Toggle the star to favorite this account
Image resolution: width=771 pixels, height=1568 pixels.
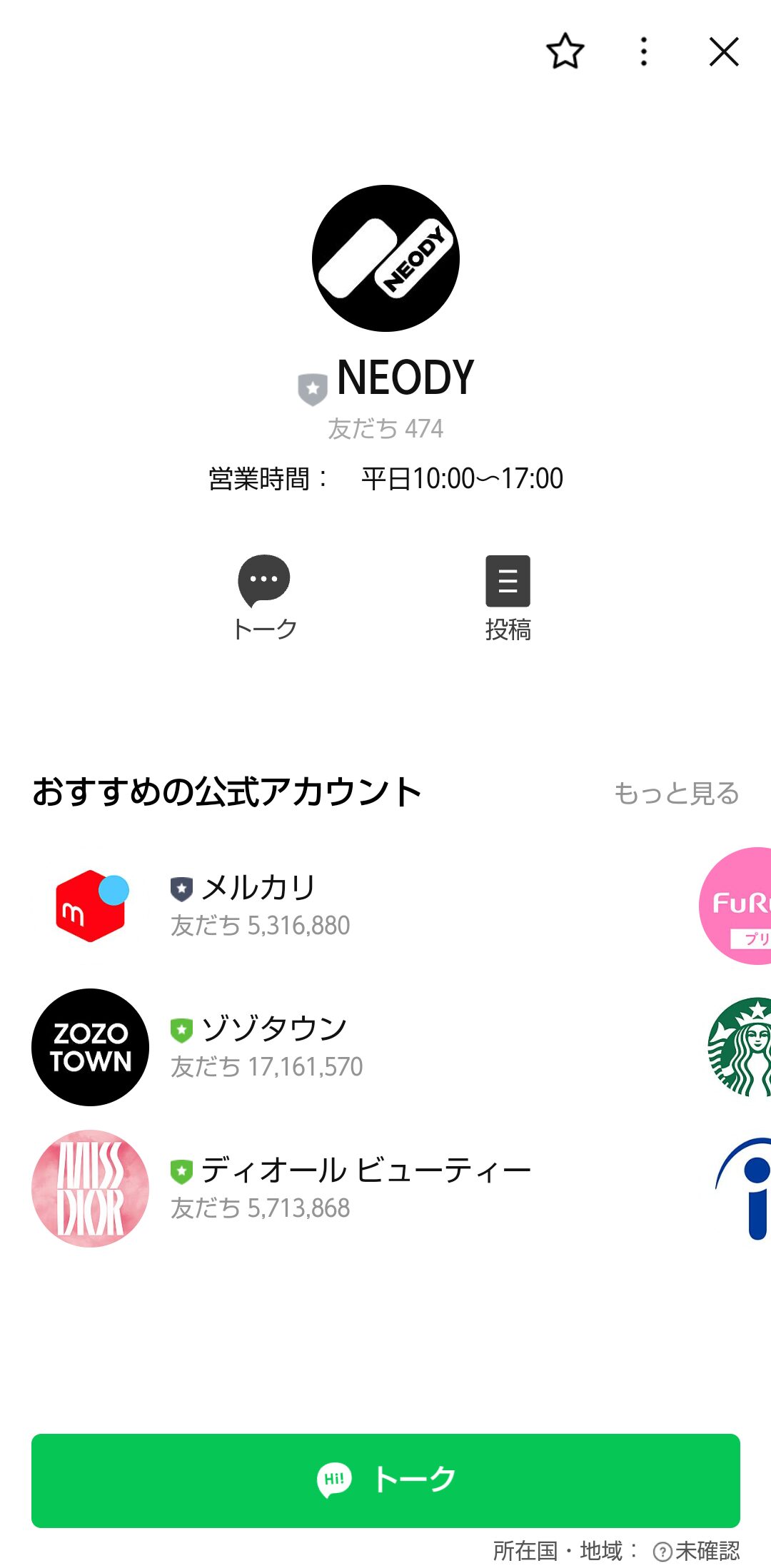(565, 51)
